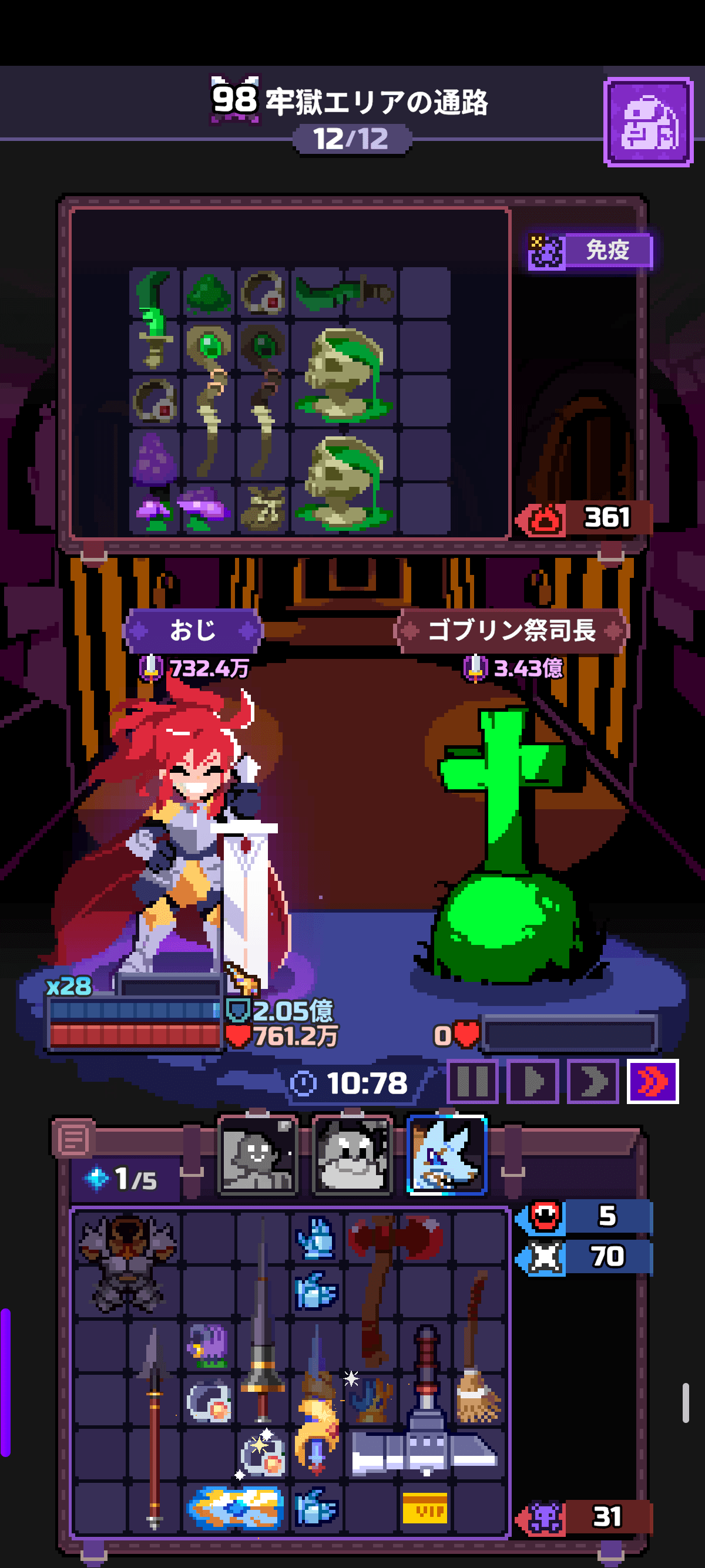The height and width of the screenshot is (1568, 705).
Task: Tap the yellow VIP ticket item
Action: coord(425,1508)
